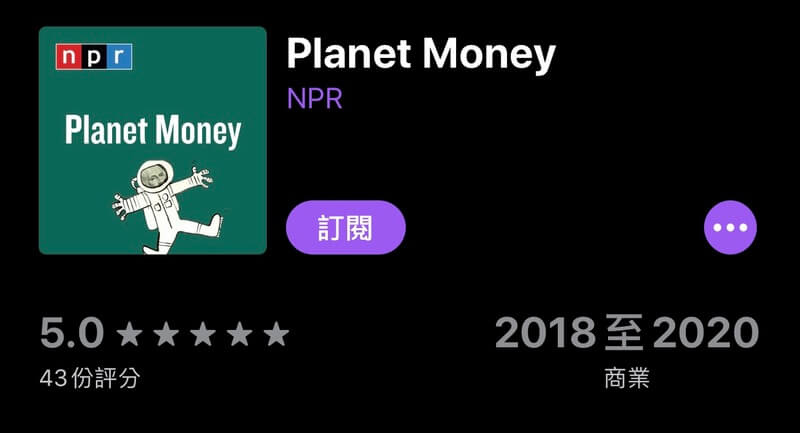This screenshot has height=433, width=800.
Task: Open the purple three-dot more options menu
Action: click(x=730, y=227)
